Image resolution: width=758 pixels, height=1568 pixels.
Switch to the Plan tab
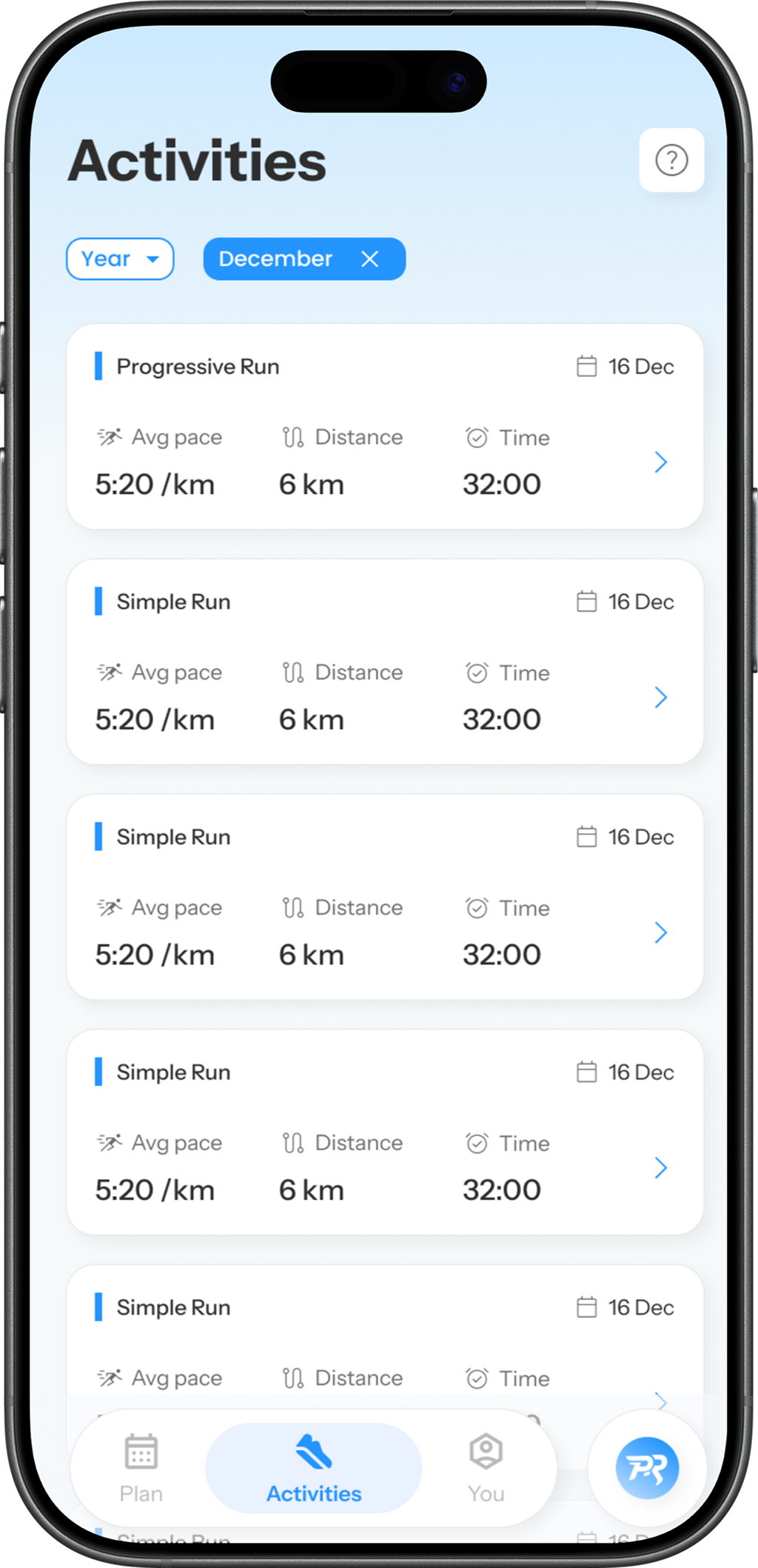click(140, 1469)
